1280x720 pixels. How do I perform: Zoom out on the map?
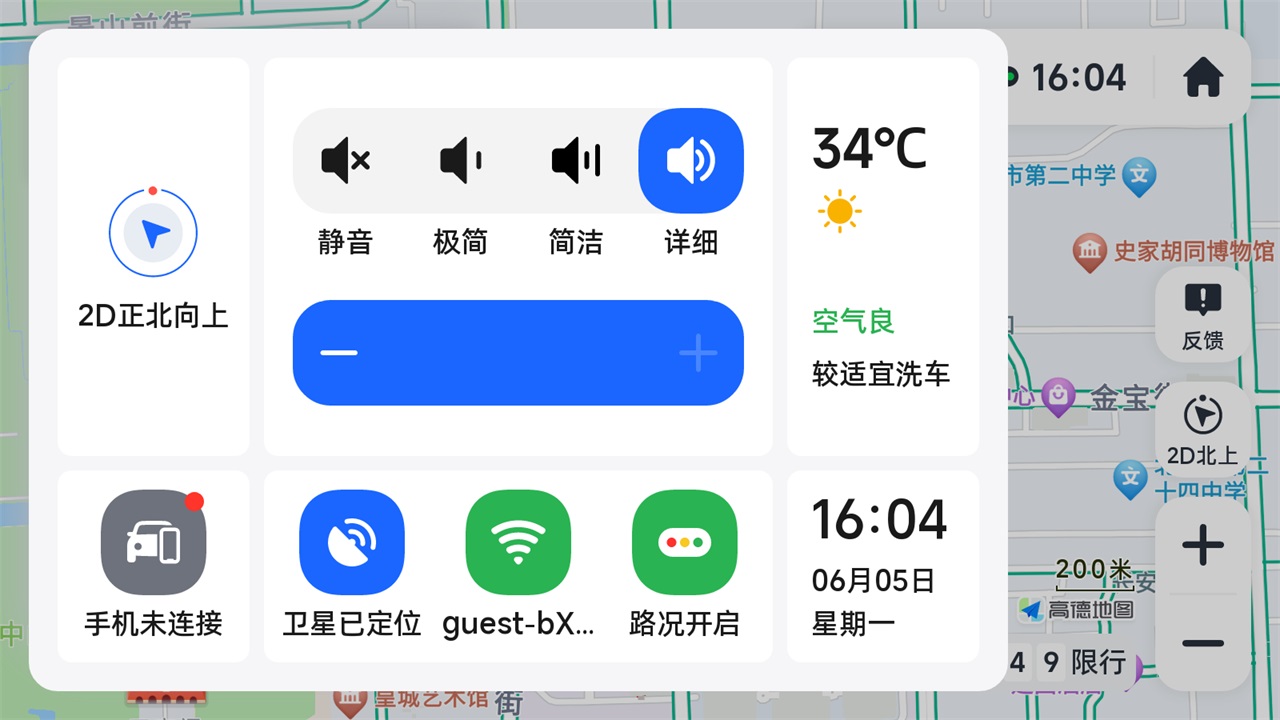pyautogui.click(x=1202, y=643)
